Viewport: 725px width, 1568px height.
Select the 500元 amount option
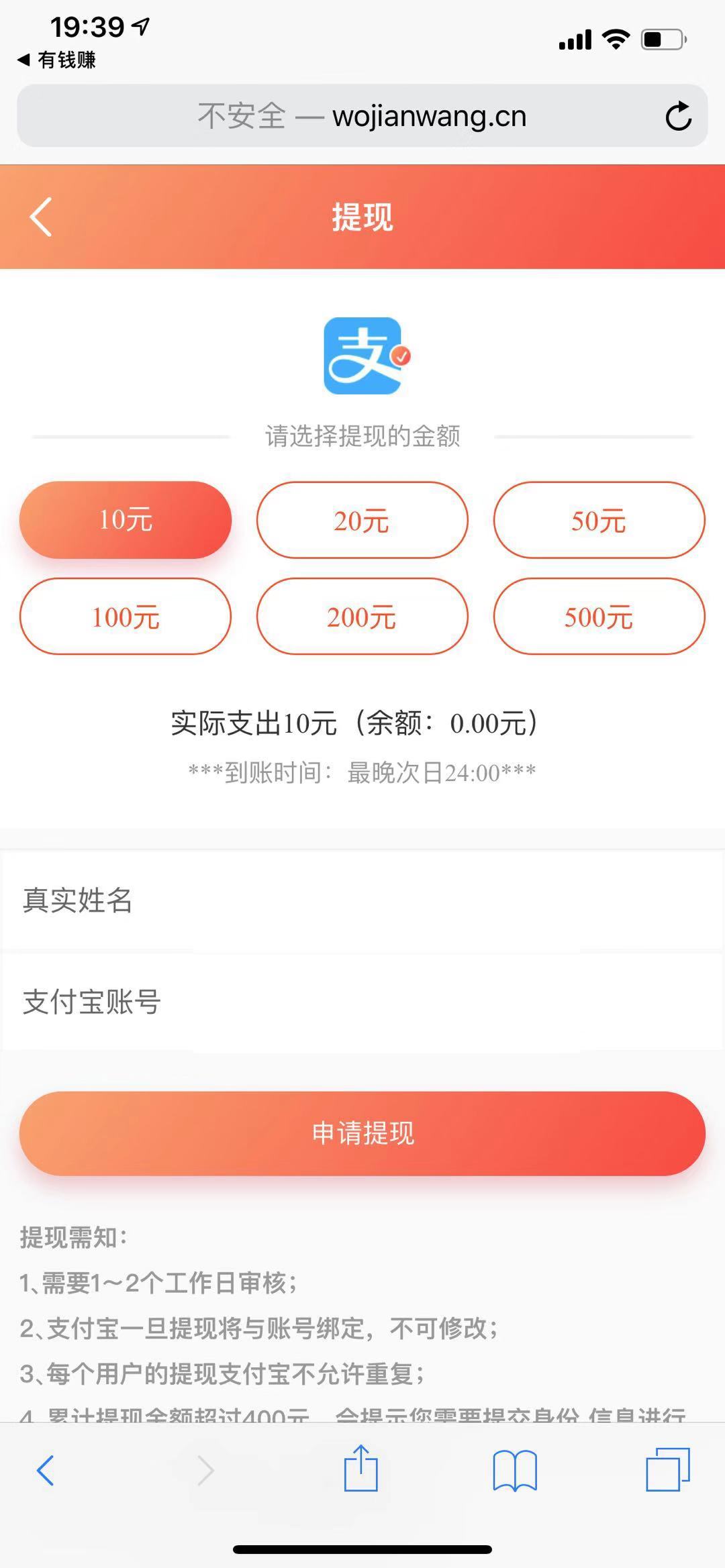coord(599,617)
